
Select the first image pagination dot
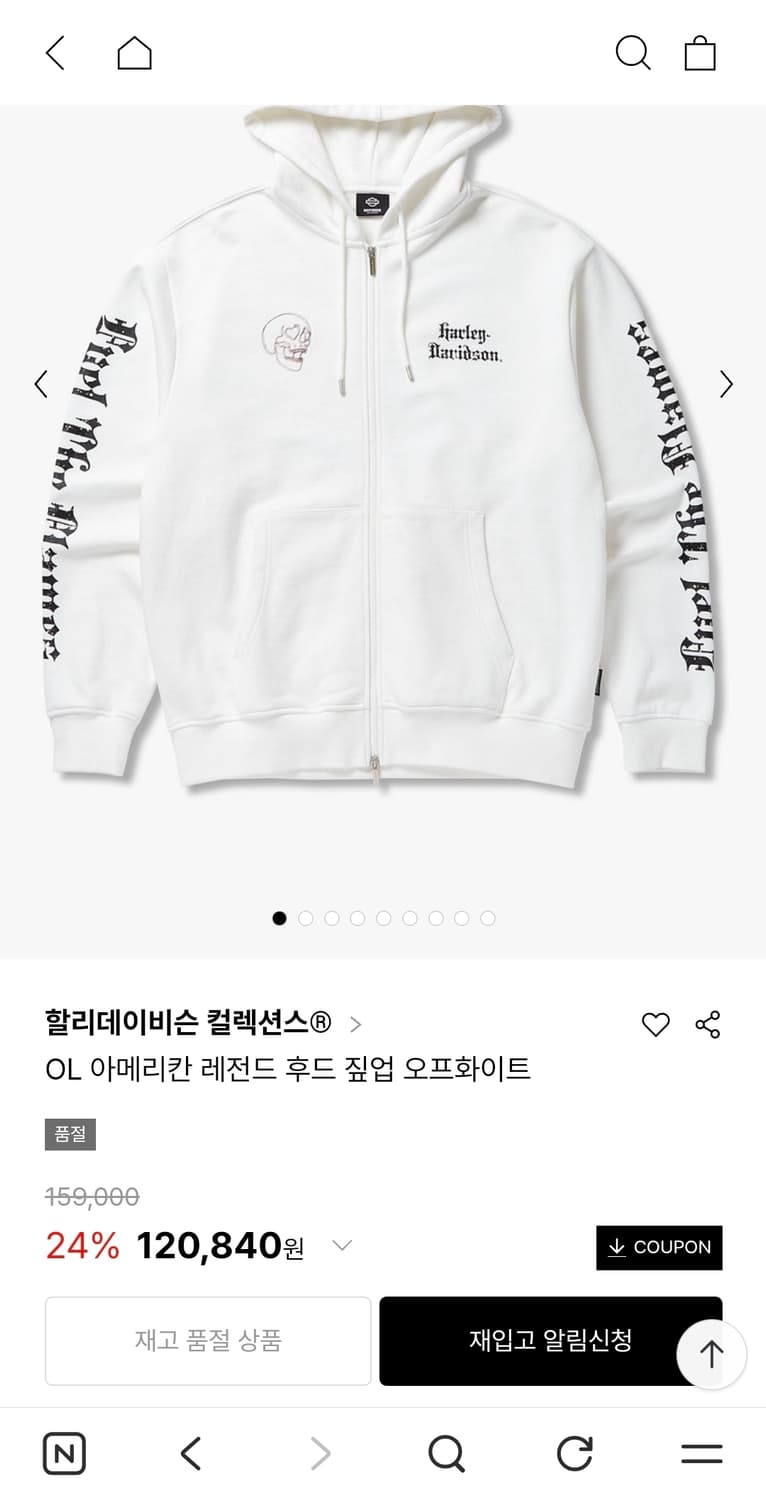[279, 918]
